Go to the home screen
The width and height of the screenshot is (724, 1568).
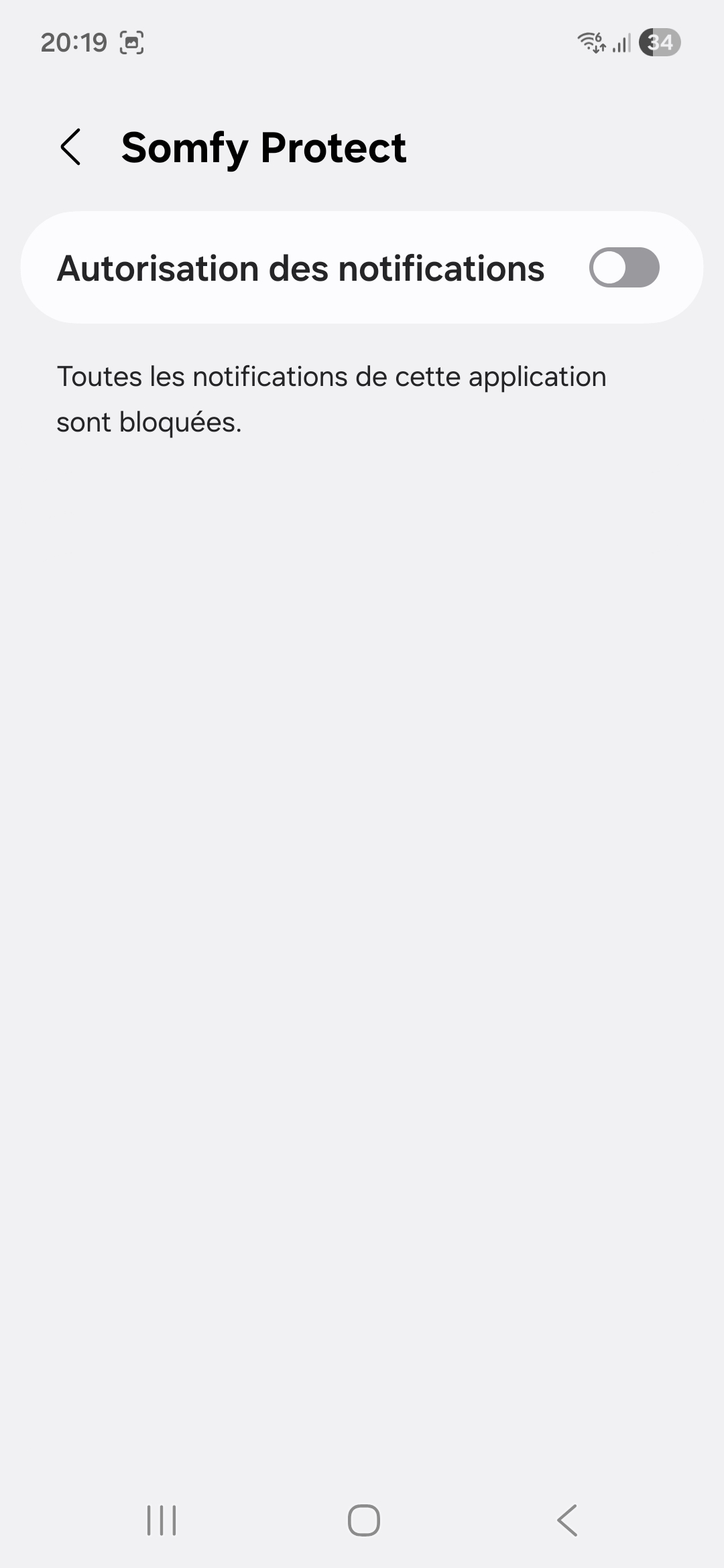point(363,1520)
